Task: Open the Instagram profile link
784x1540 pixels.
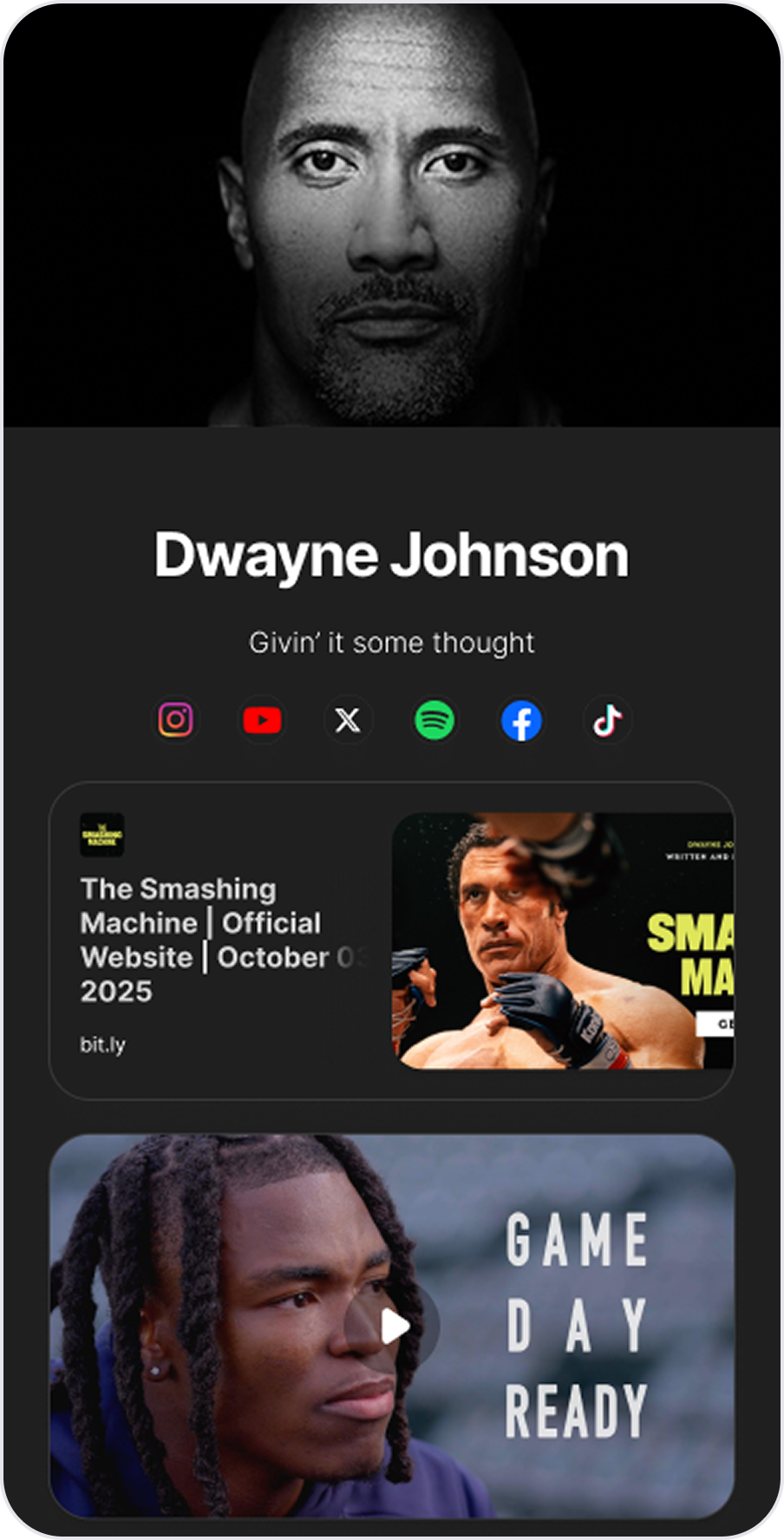Action: click(176, 720)
